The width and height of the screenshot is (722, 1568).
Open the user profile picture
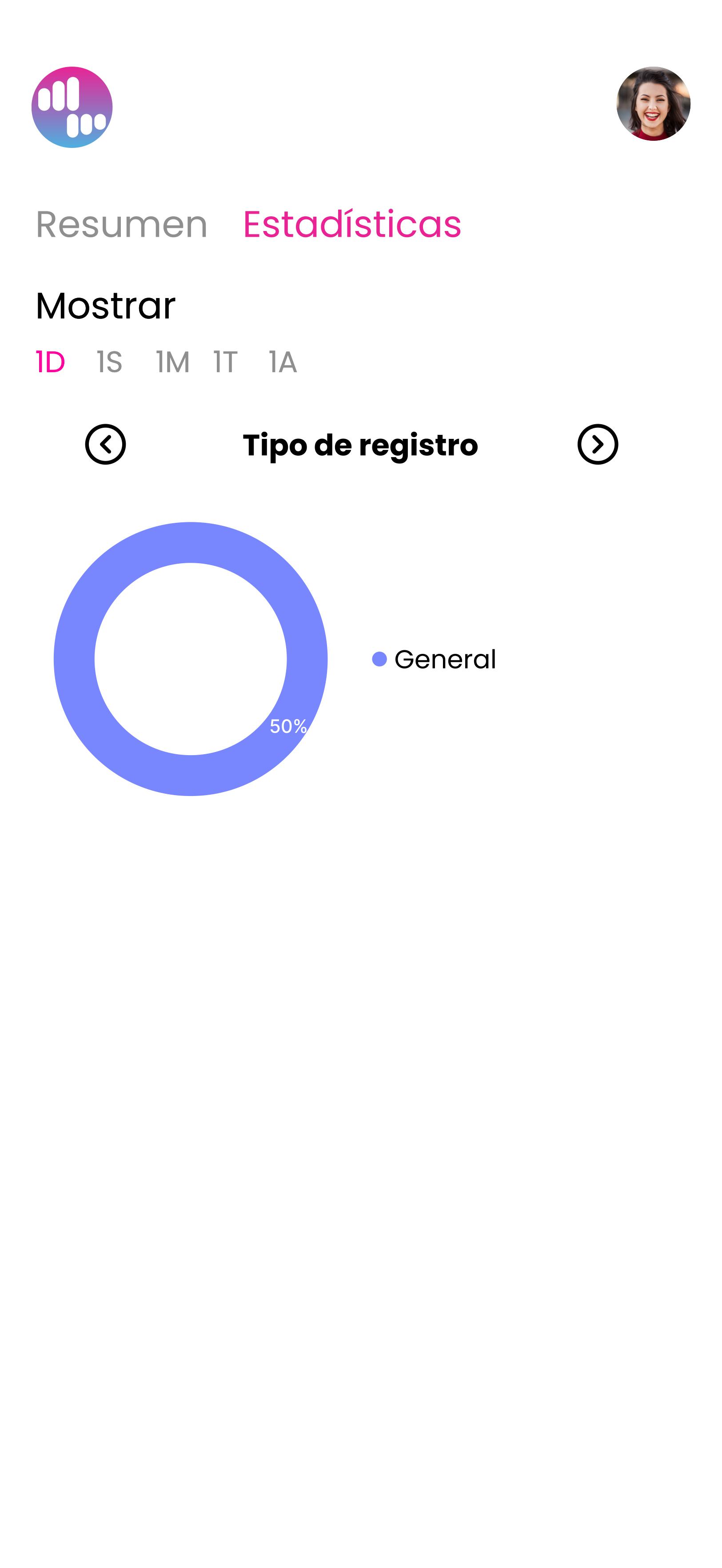coord(653,103)
